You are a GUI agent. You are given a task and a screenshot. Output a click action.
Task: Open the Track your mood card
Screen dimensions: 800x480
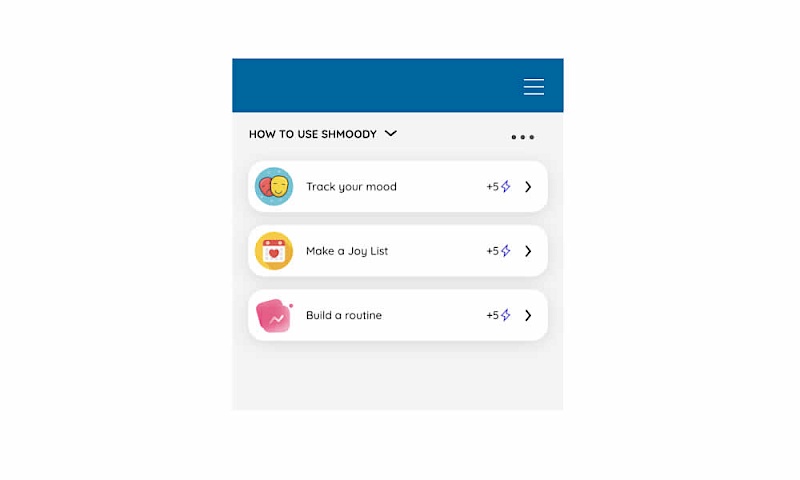397,187
